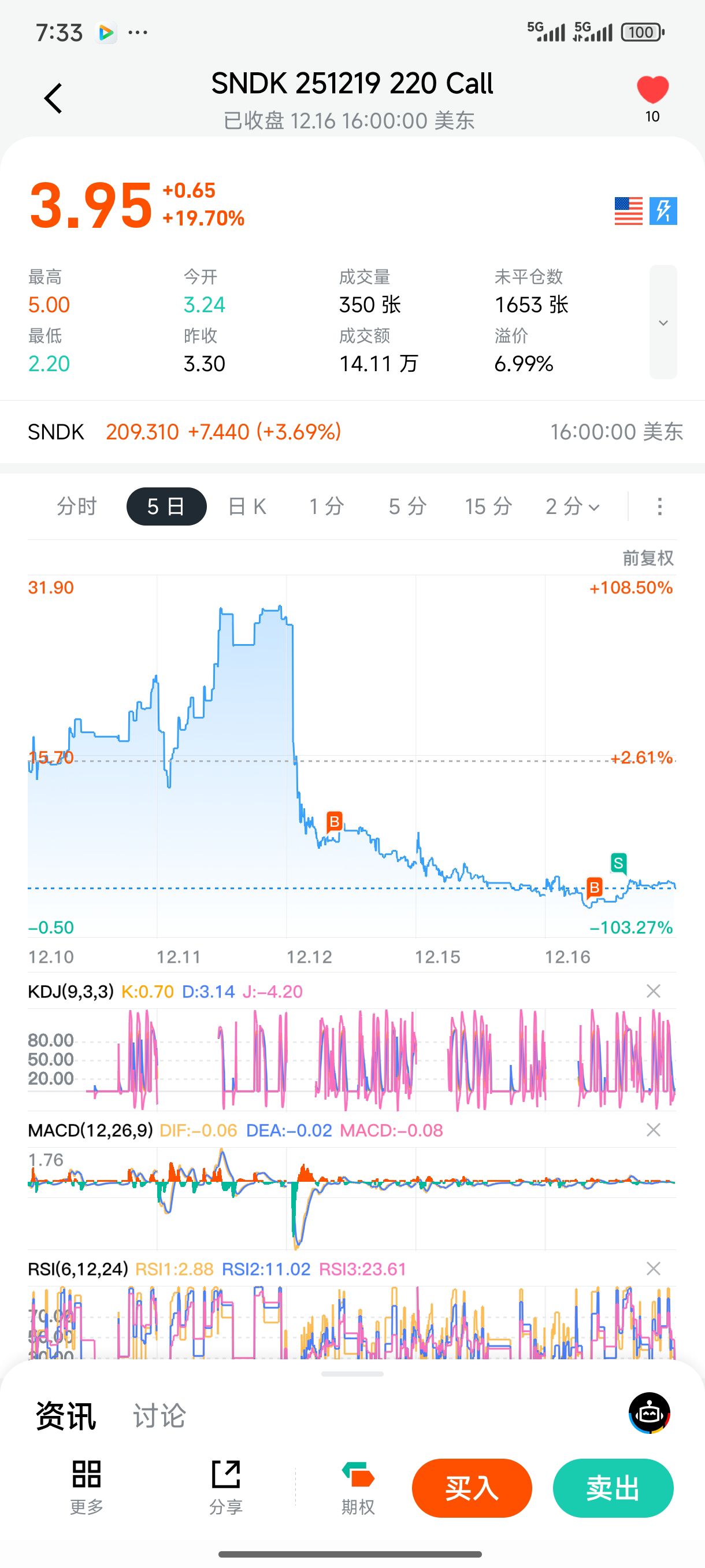705x1568 pixels.
Task: Go back using the top-left arrow
Action: click(x=54, y=99)
